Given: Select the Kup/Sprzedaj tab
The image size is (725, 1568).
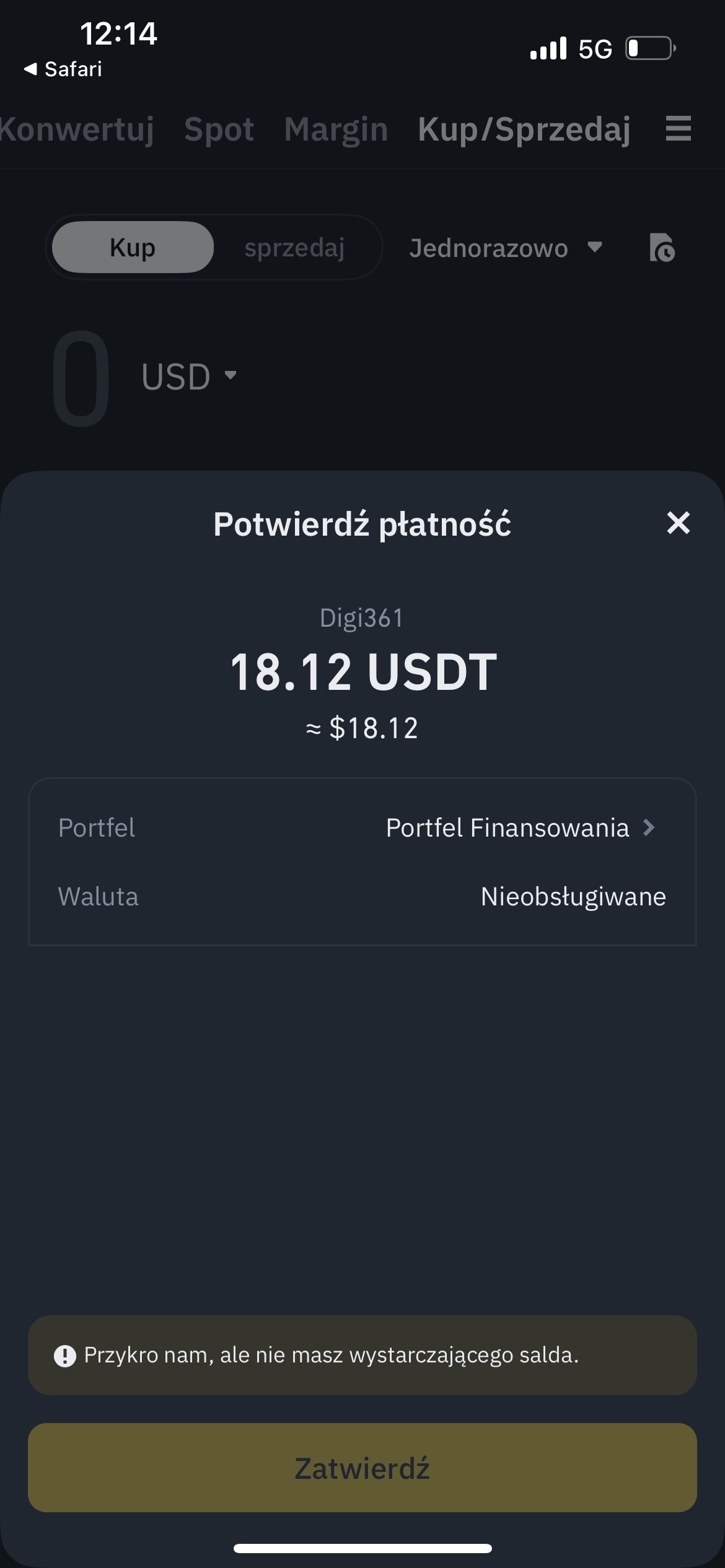Looking at the screenshot, I should (524, 129).
